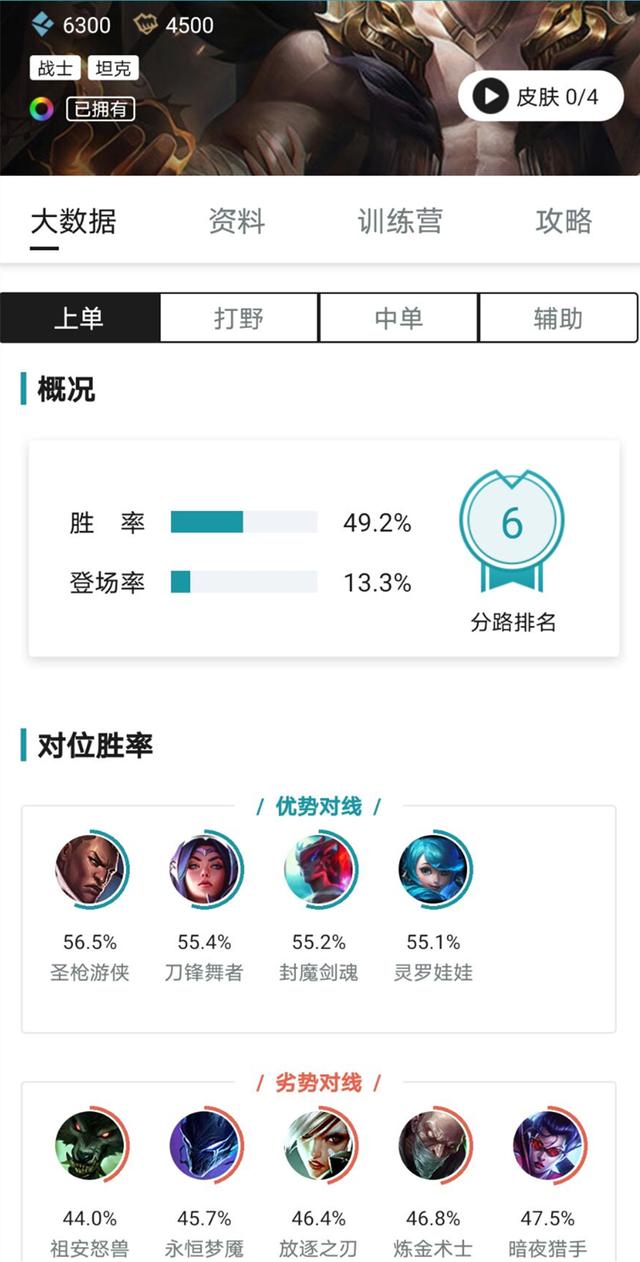Select the 上单 lane segment
The height and width of the screenshot is (1262, 640).
[x=79, y=318]
